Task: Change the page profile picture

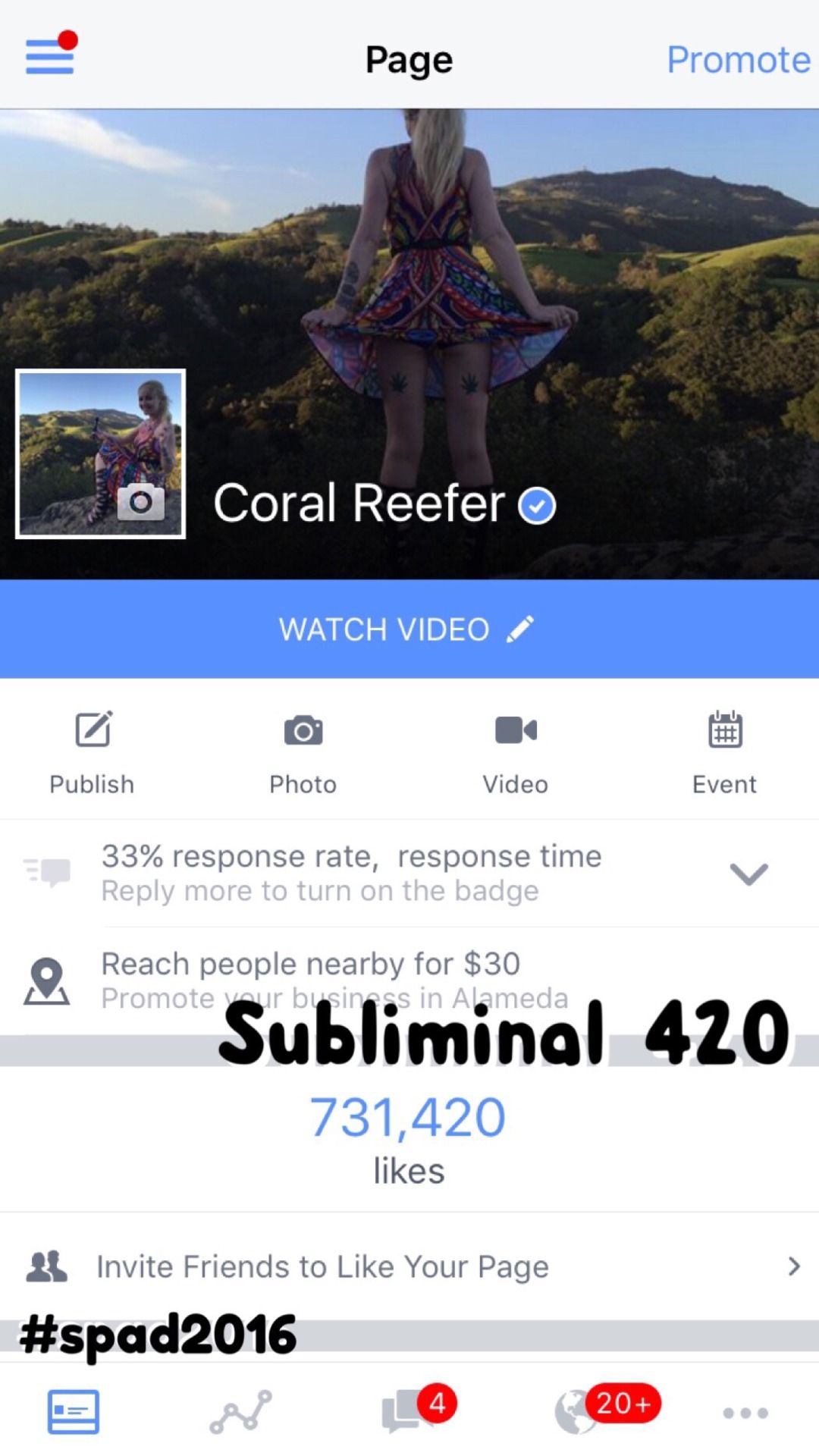Action: click(x=140, y=501)
